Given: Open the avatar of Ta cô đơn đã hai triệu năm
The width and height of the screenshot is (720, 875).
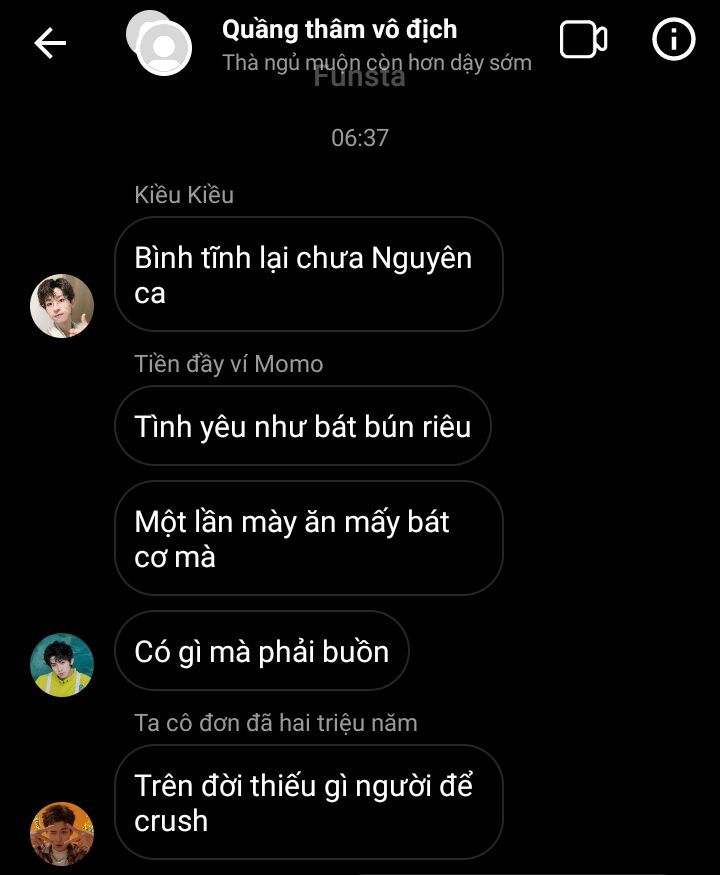Looking at the screenshot, I should click(62, 833).
